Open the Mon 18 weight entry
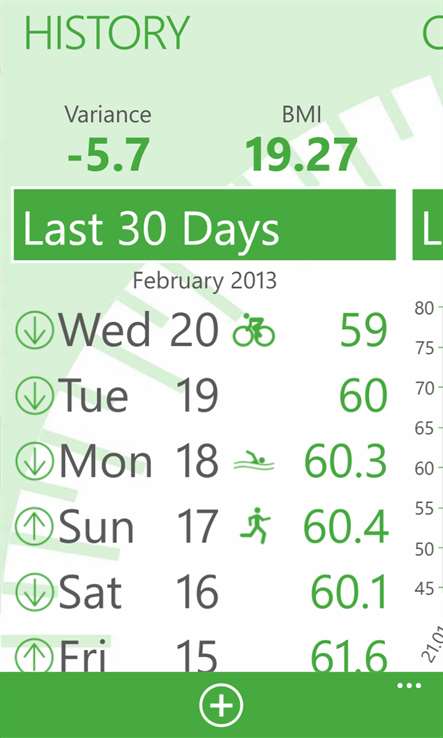443x738 pixels. point(202,462)
